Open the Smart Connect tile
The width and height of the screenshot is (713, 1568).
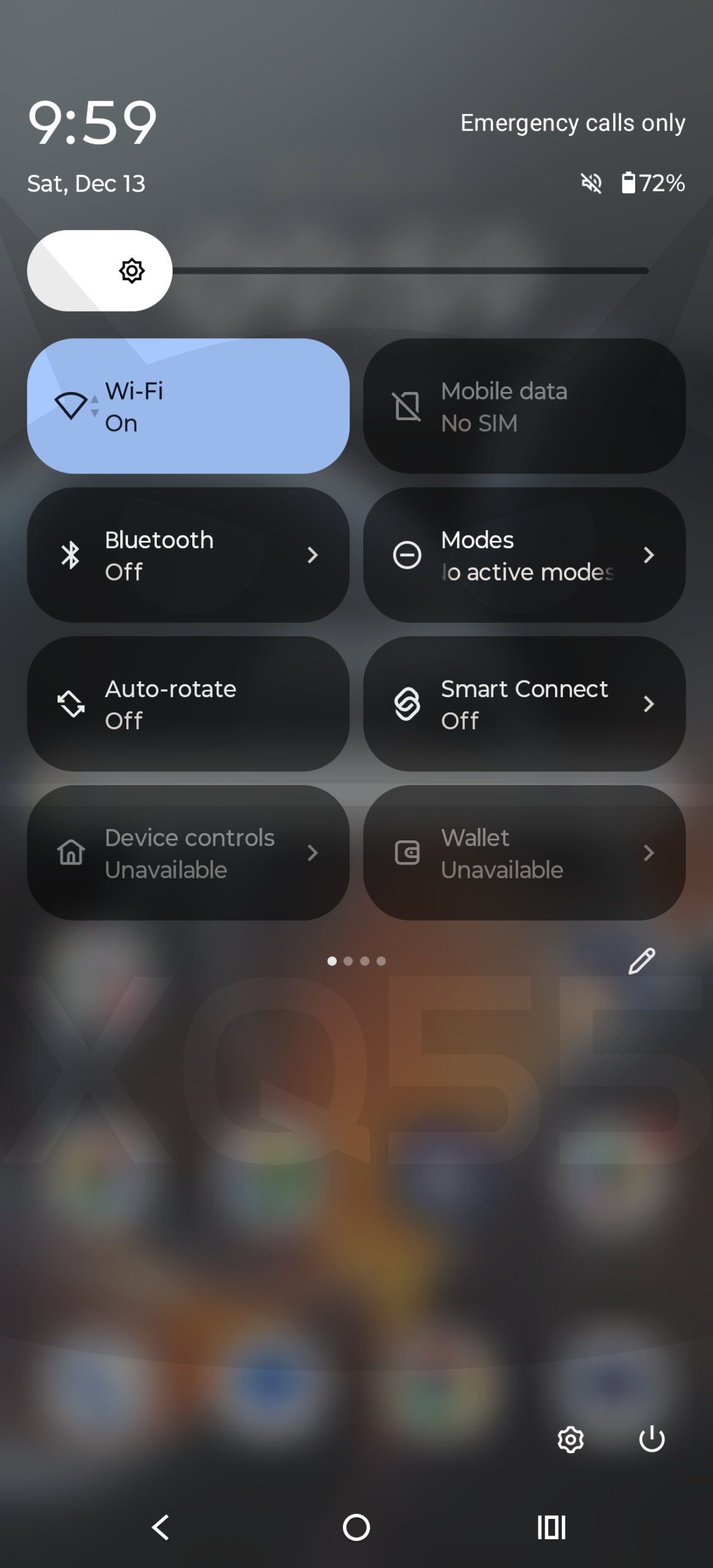(x=524, y=704)
